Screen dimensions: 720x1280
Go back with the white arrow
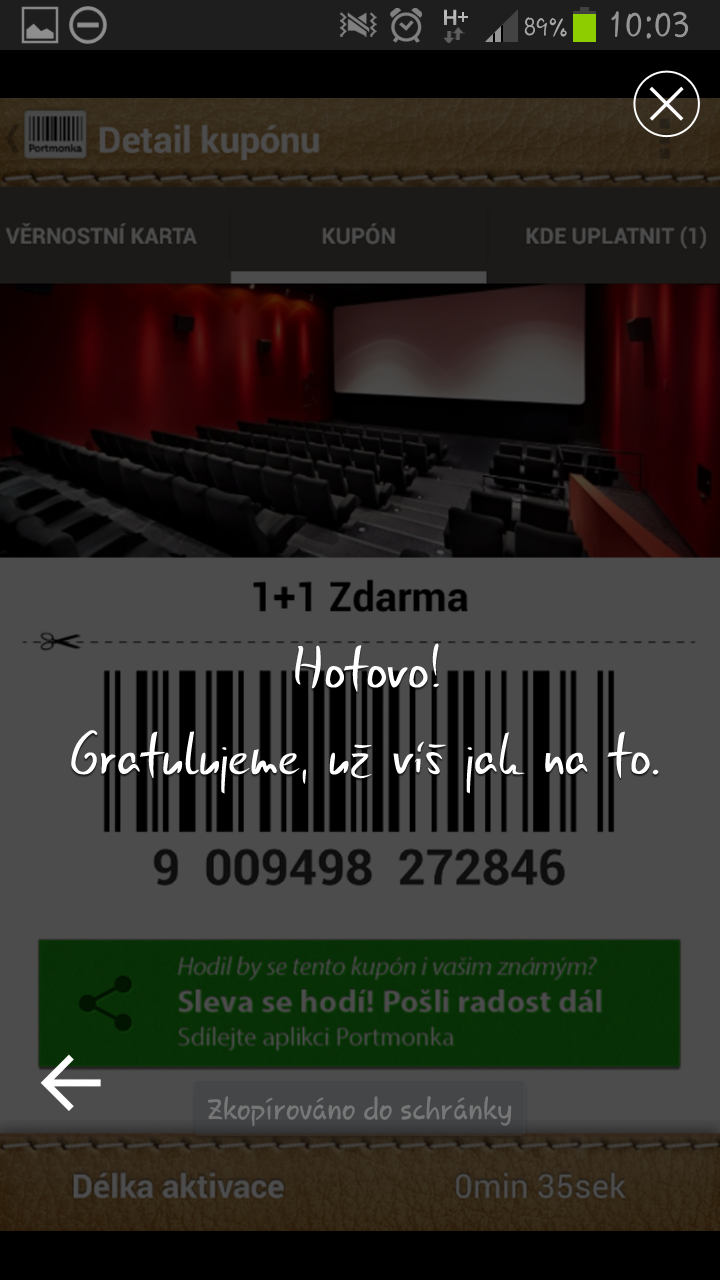click(x=71, y=1083)
